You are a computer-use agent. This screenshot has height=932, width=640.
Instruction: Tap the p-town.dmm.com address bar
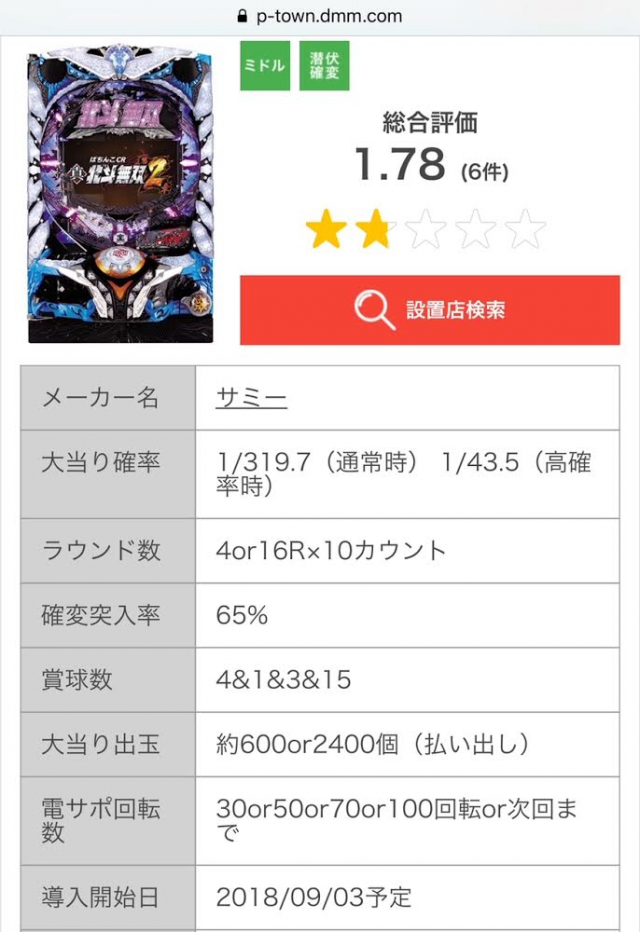tap(320, 15)
